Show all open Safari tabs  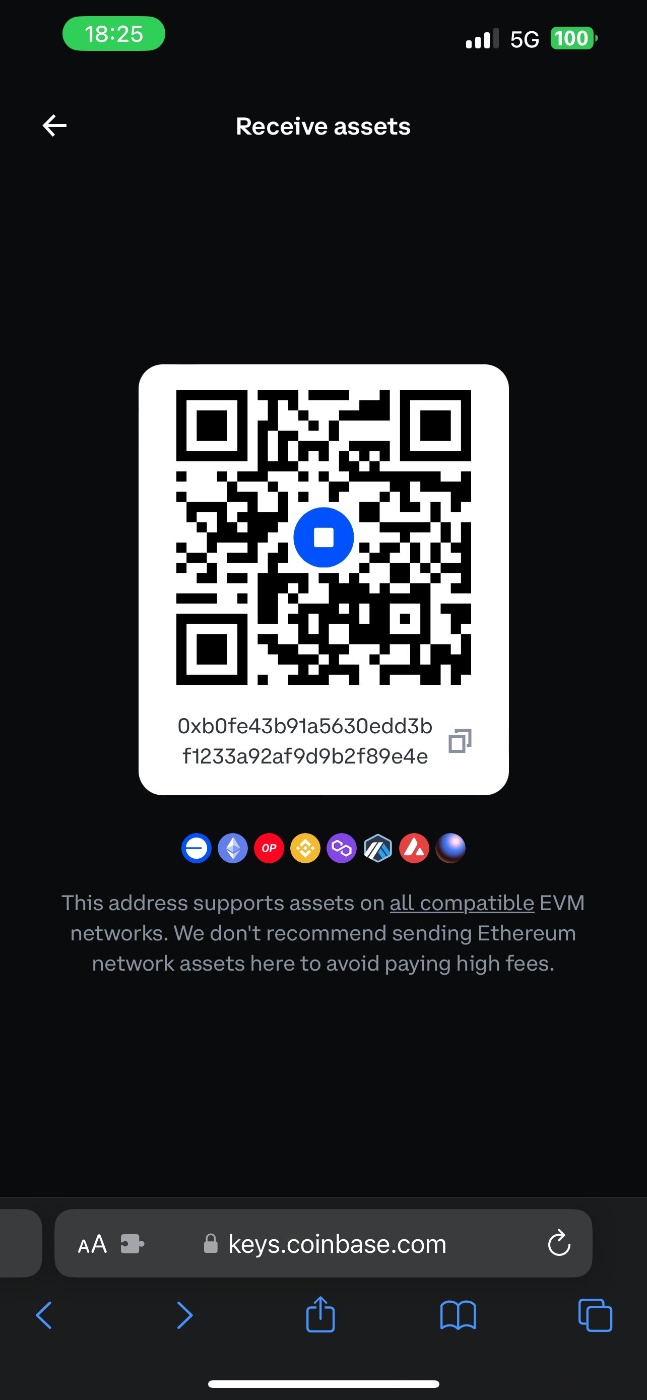[595, 1315]
